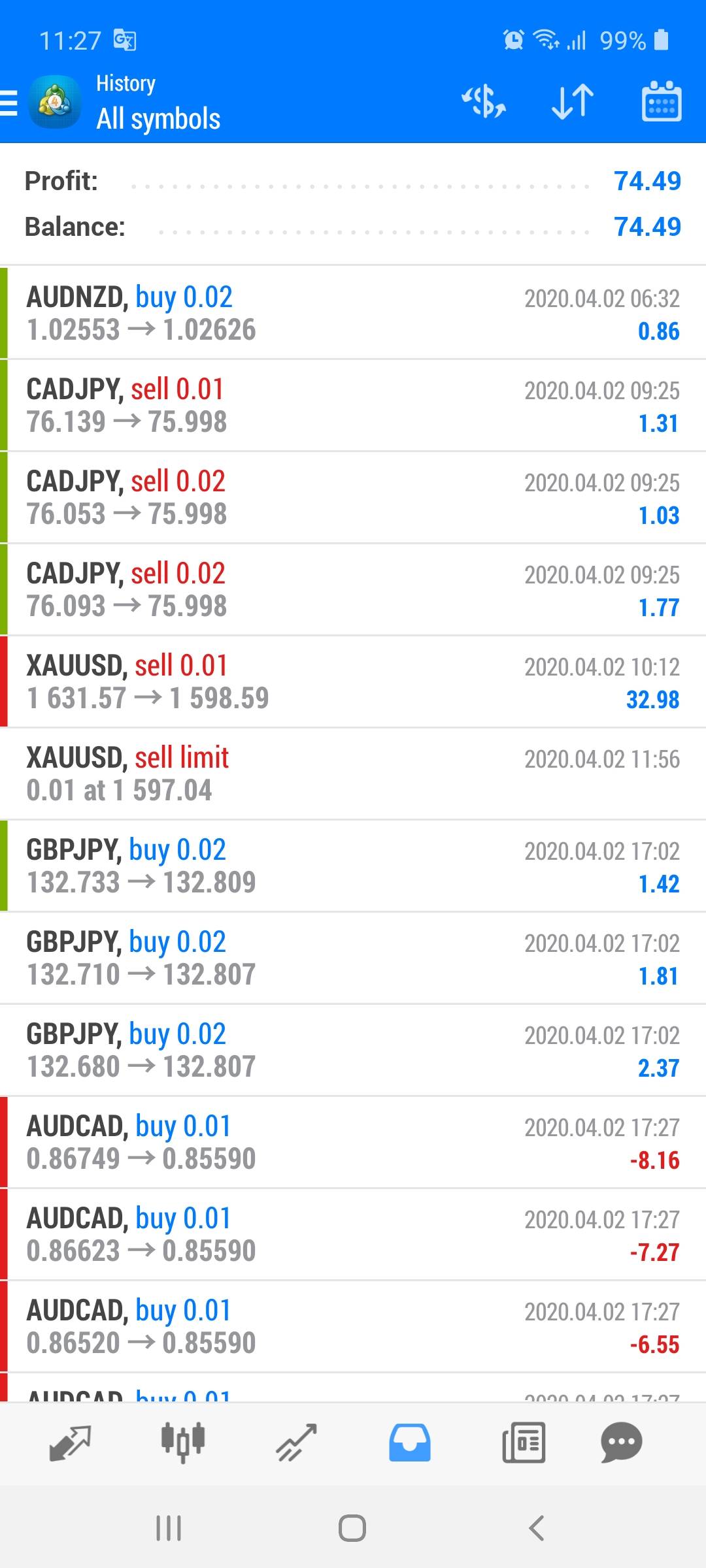Screen dimensions: 706x1568
Task: Open the GBPJPY trade with profit 2.37
Action: click(353, 1050)
